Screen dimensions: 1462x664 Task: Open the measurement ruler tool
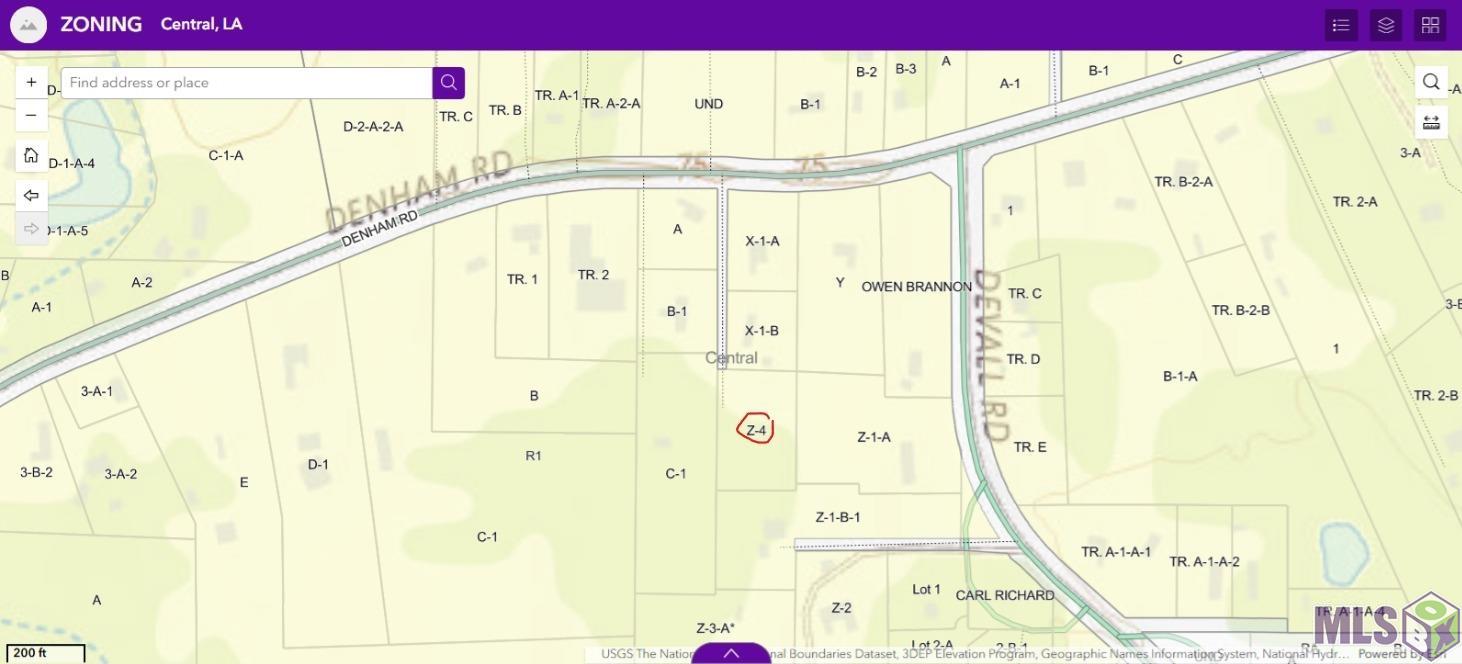point(1431,122)
